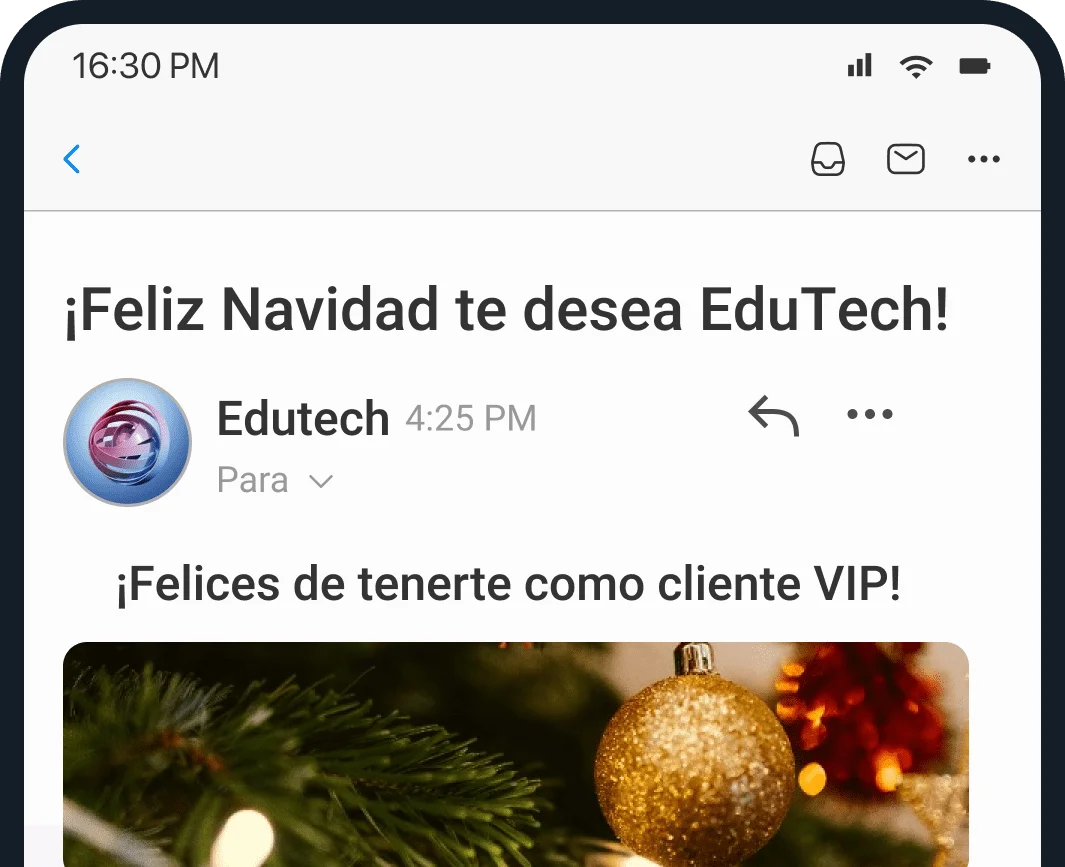
Task: Go back using the blue arrow
Action: [x=72, y=159]
